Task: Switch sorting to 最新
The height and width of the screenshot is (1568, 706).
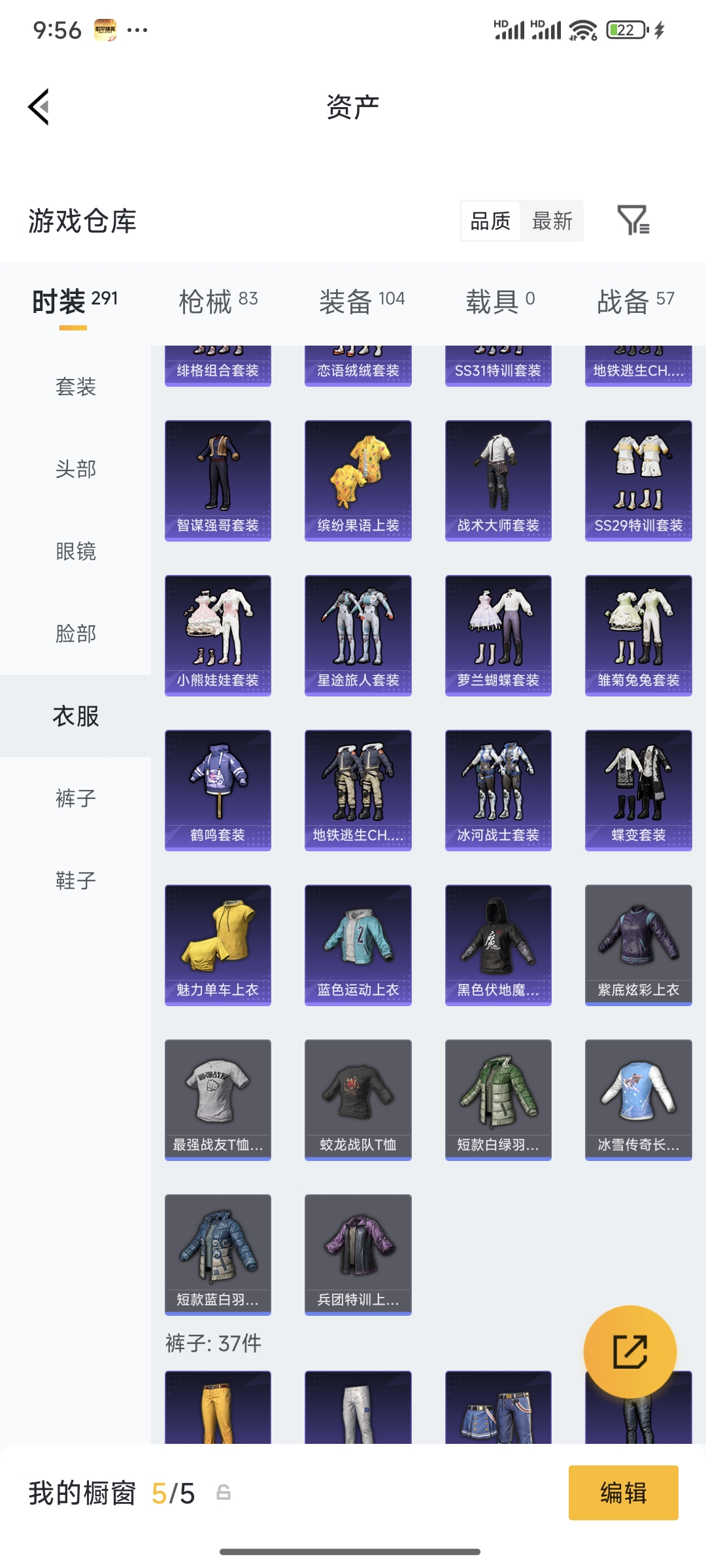Action: click(552, 221)
